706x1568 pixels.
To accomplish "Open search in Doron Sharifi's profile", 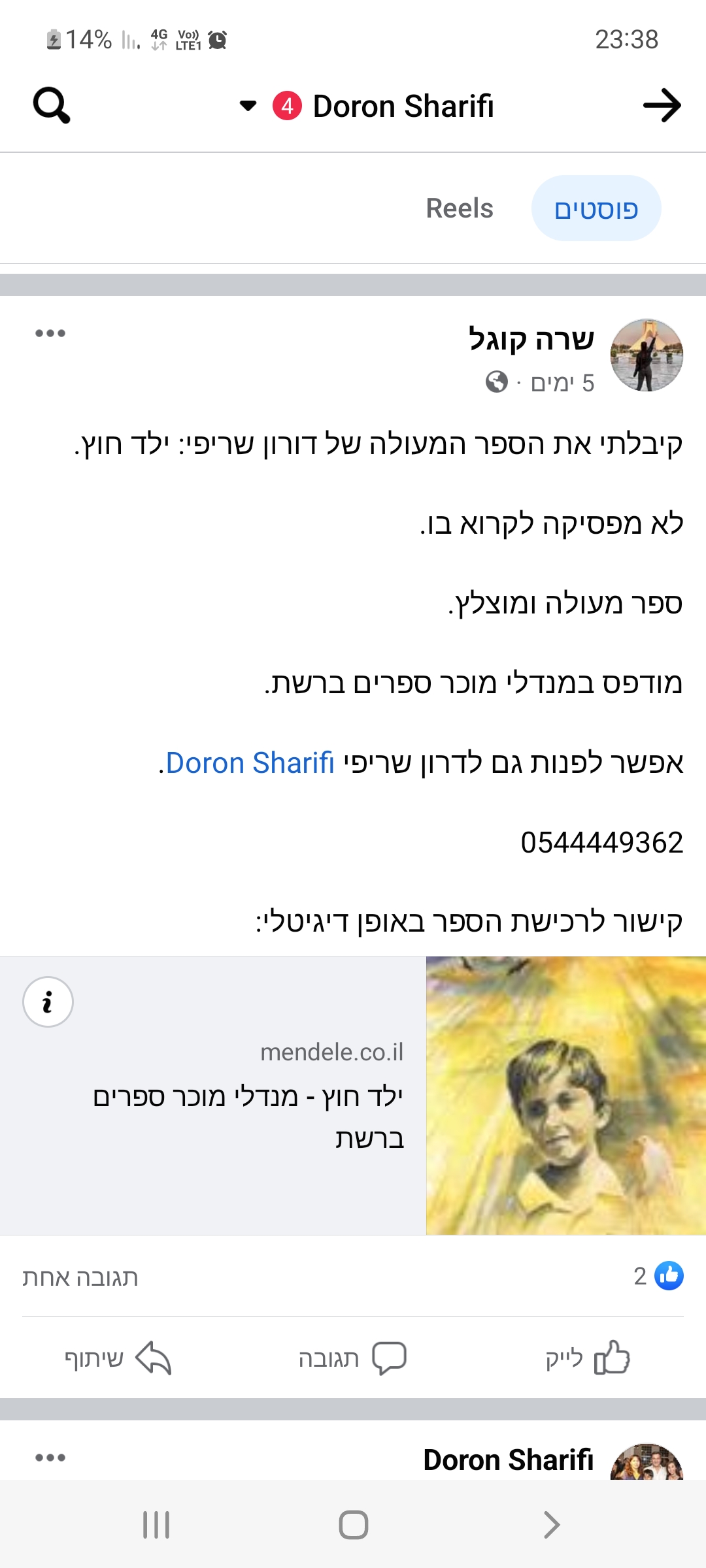I will (52, 106).
